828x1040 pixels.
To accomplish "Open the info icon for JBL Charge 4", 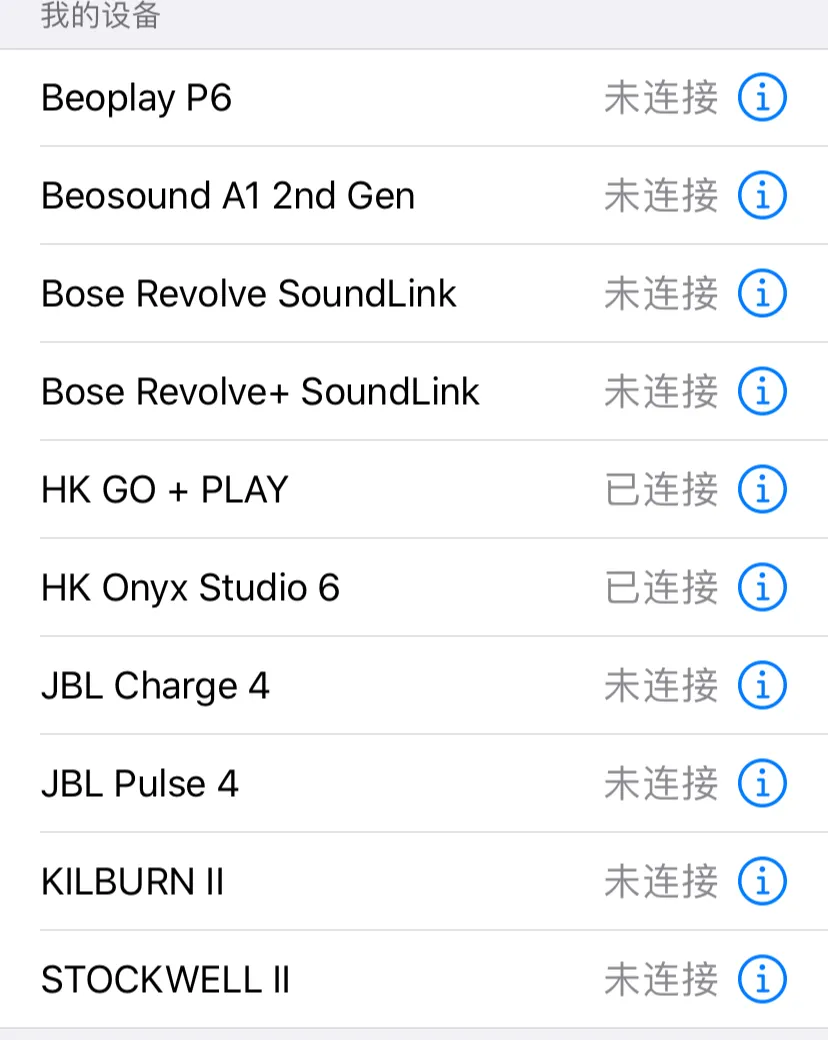I will click(x=762, y=686).
